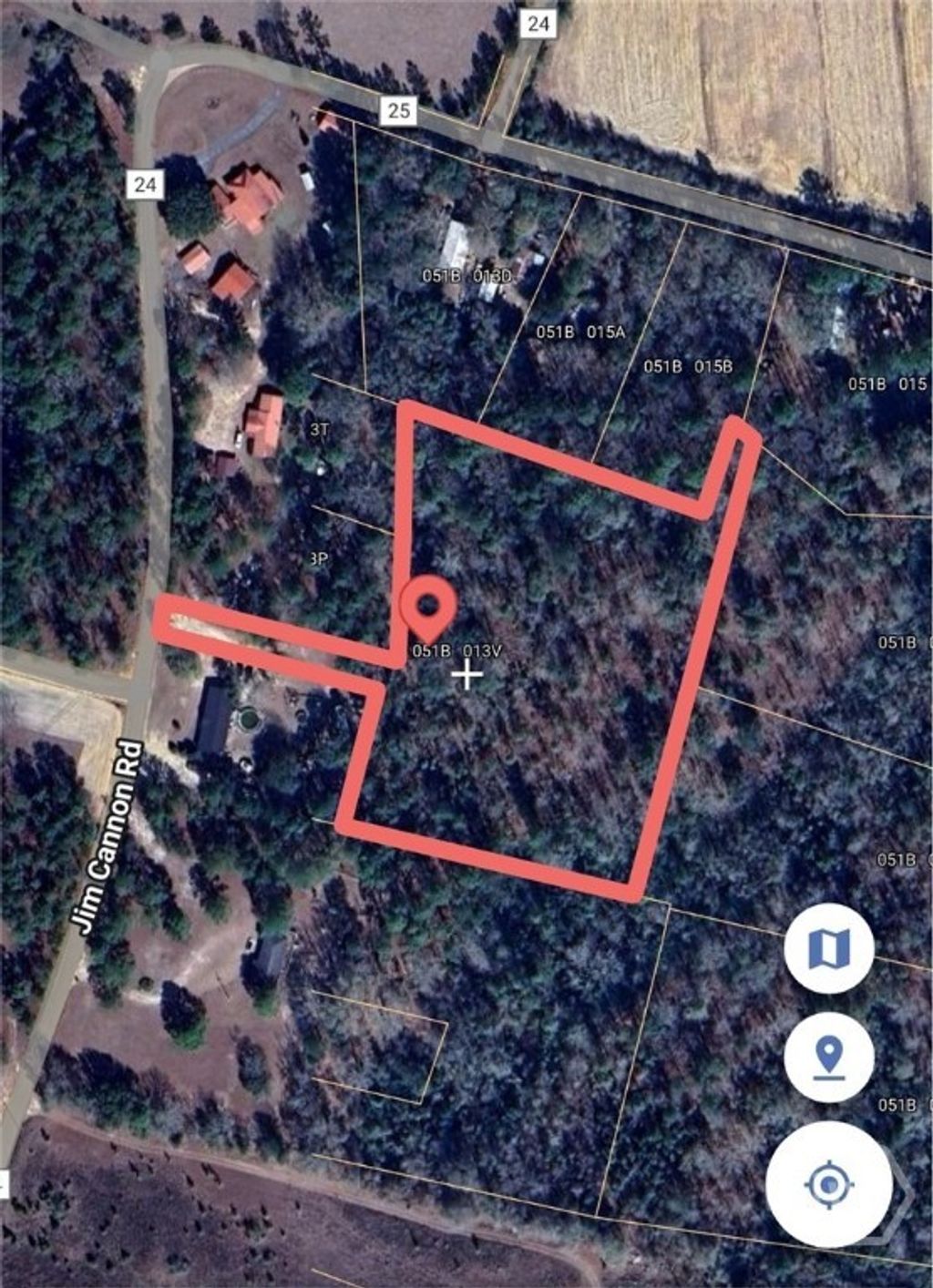The image size is (933, 1288).
Task: Click the crosshair center marker
Action: pos(466,675)
